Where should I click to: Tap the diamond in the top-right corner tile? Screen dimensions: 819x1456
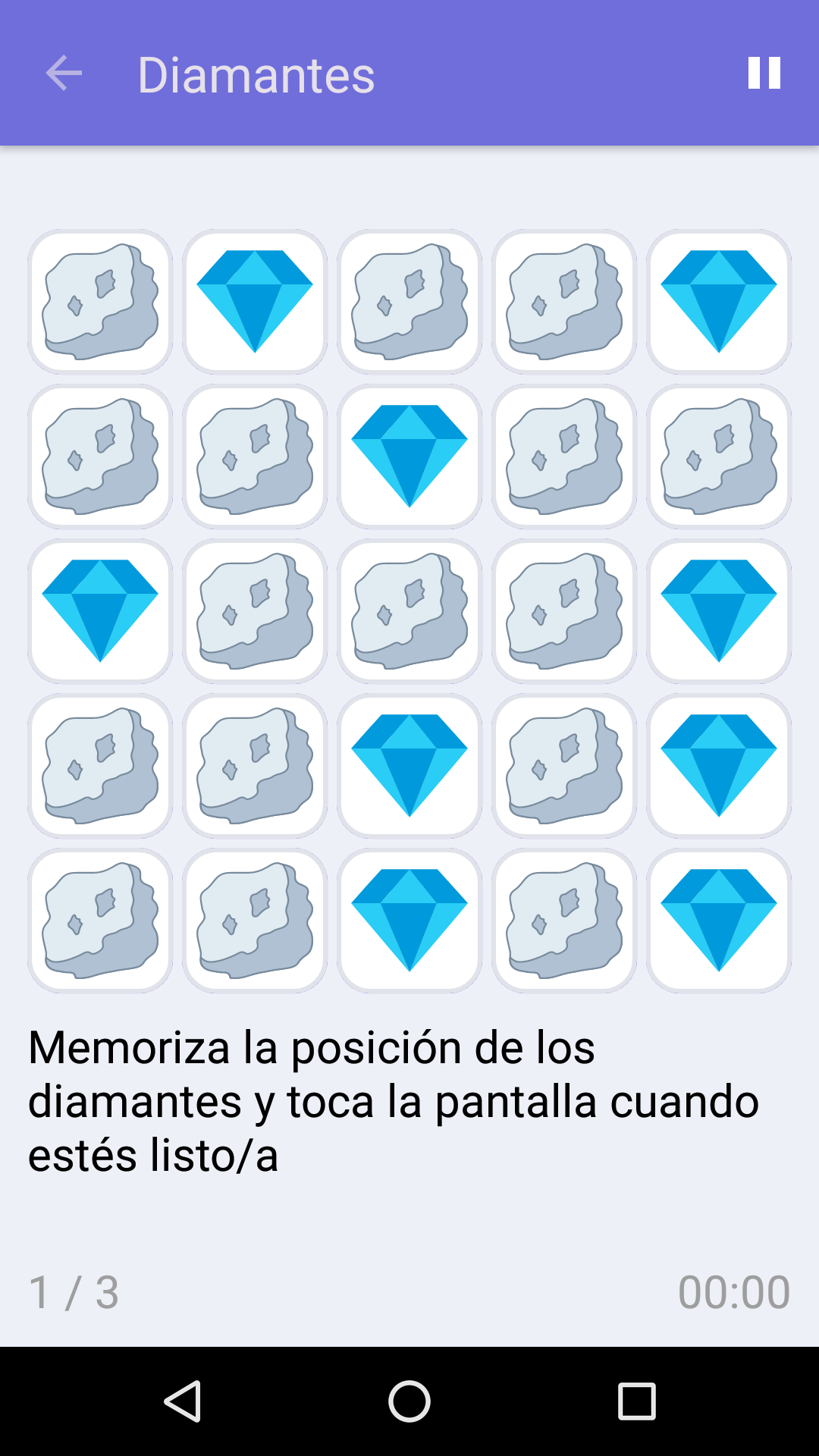(719, 300)
